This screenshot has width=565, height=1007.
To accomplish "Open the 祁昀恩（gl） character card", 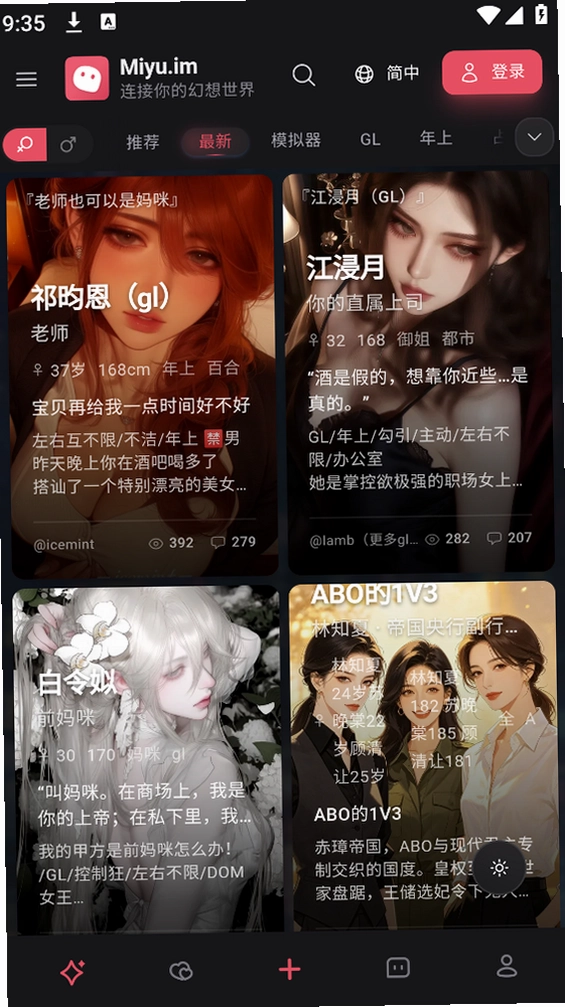I will 144,374.
